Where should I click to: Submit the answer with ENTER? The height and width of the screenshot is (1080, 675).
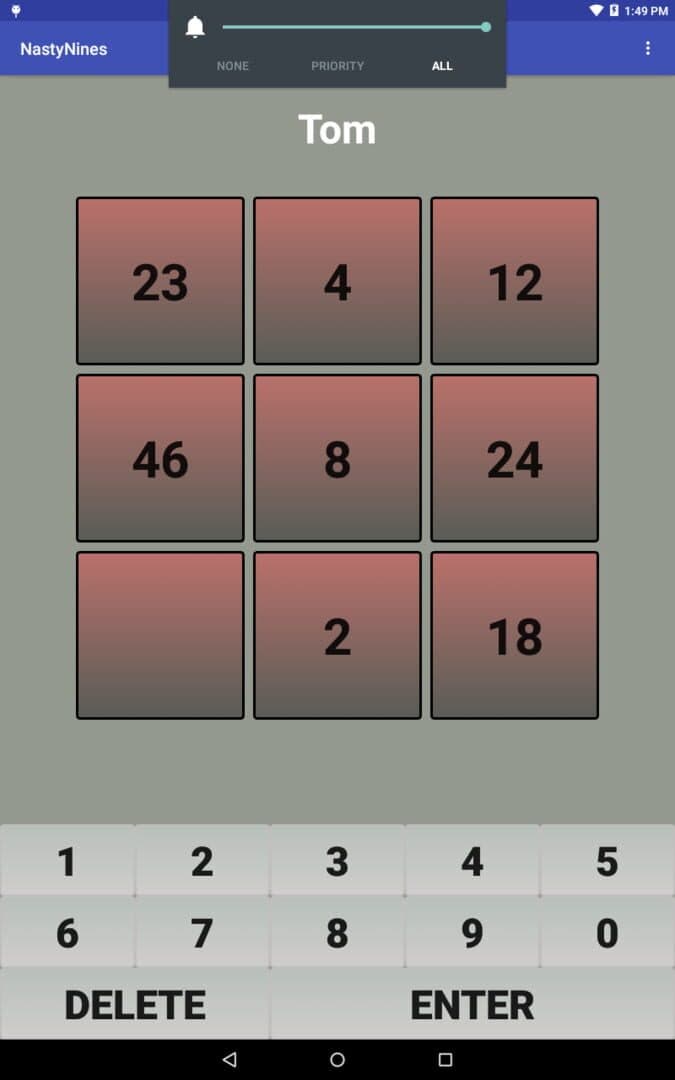point(472,1004)
